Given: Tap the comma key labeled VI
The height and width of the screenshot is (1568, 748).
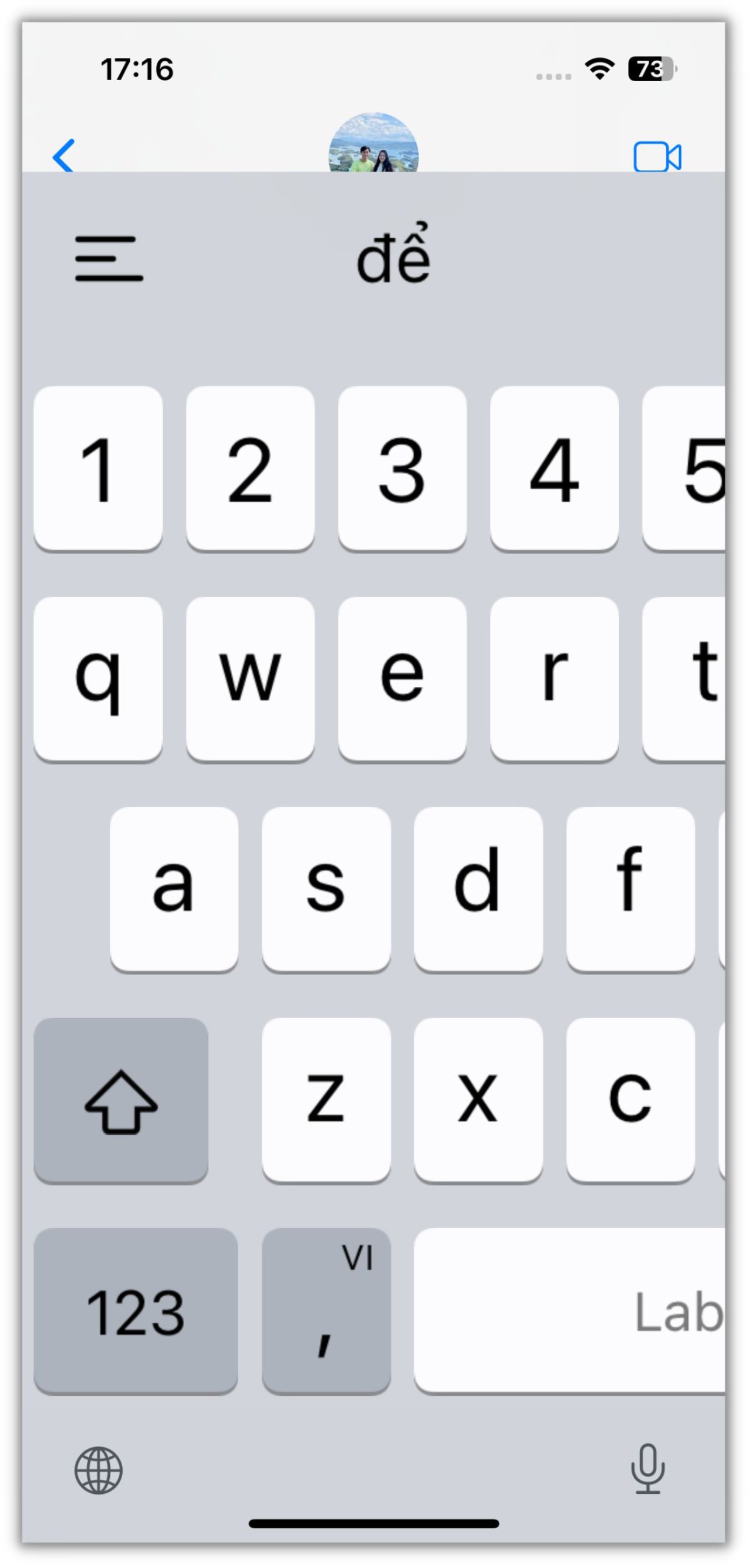Looking at the screenshot, I should click(x=326, y=1310).
